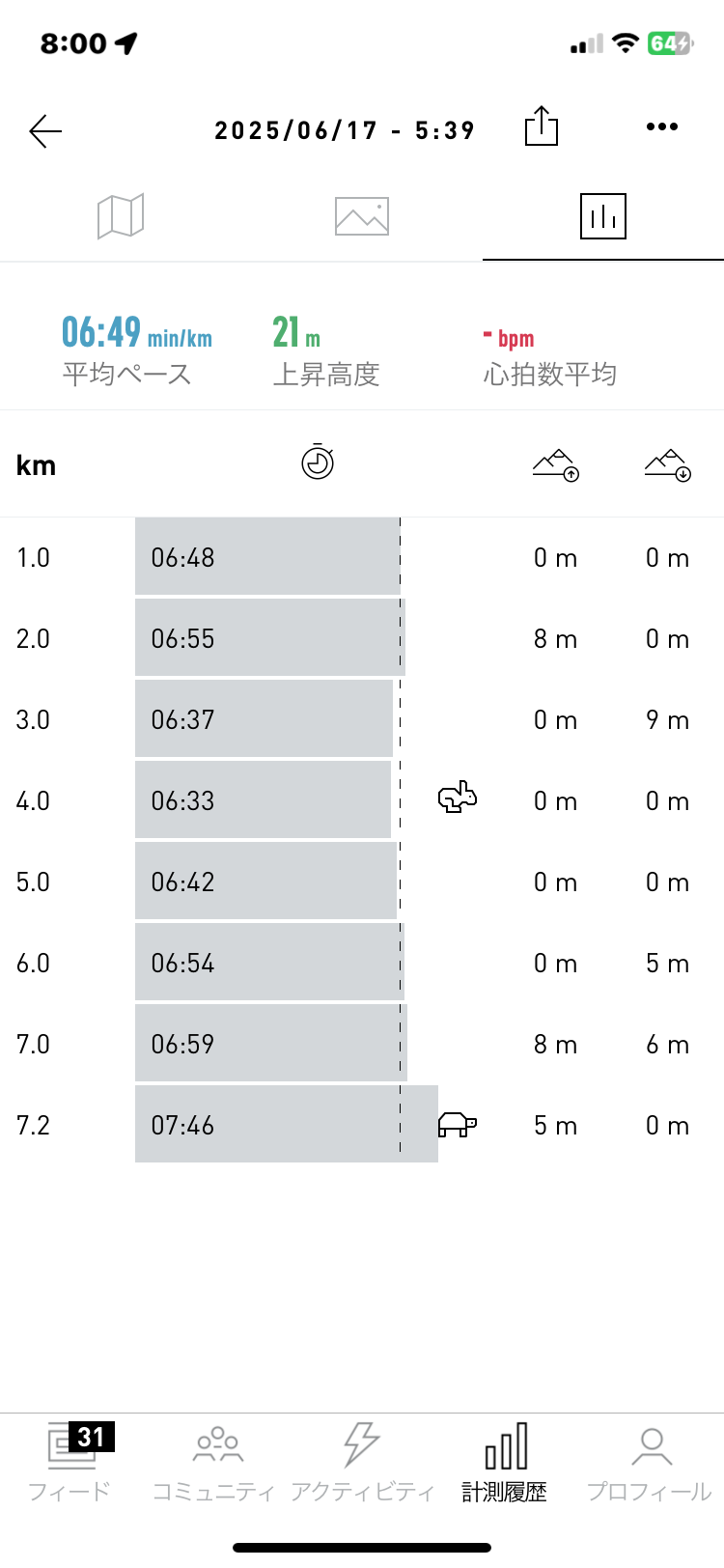Image resolution: width=724 pixels, height=1568 pixels.
Task: Switch to the アクティビティ tab
Action: coord(362,1463)
